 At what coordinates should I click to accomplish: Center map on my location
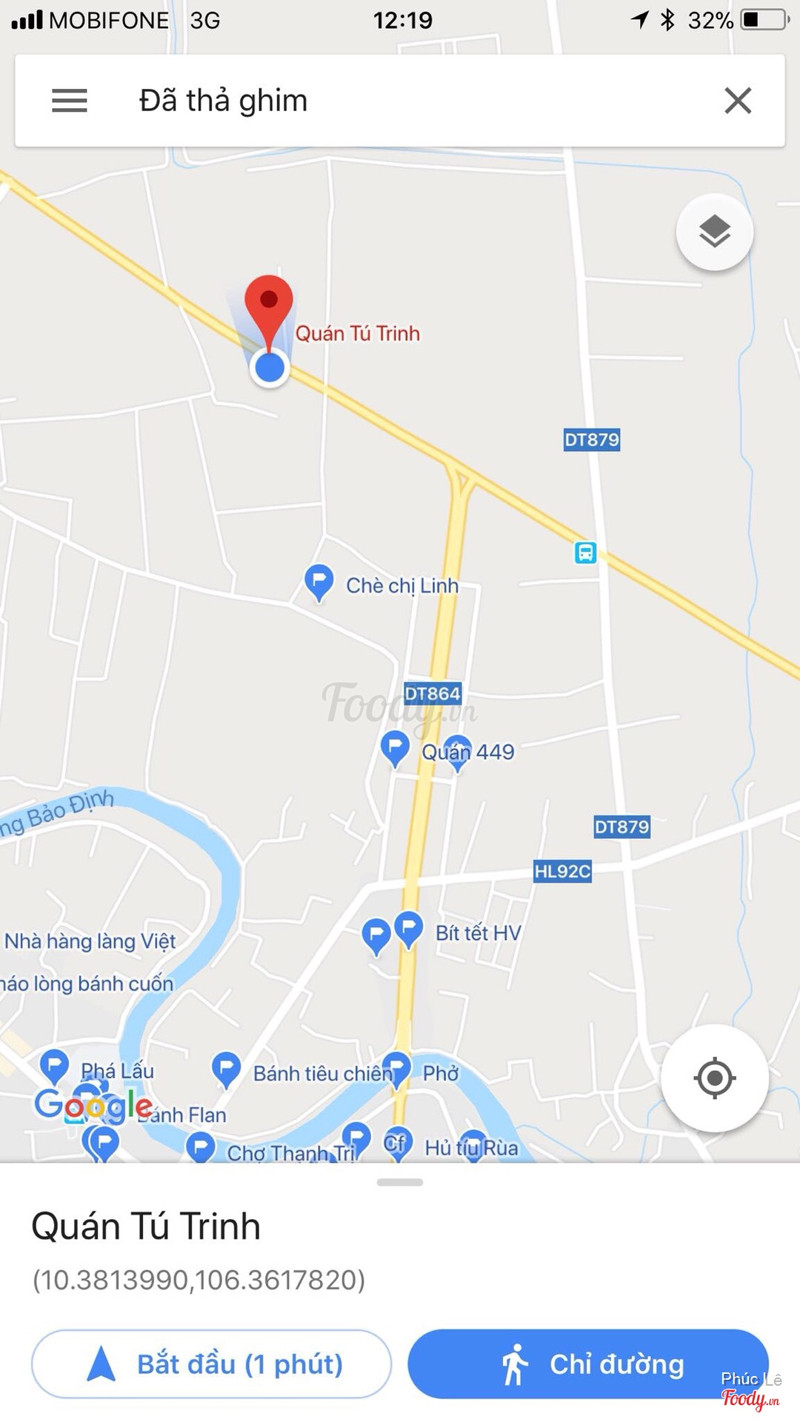pos(714,1078)
